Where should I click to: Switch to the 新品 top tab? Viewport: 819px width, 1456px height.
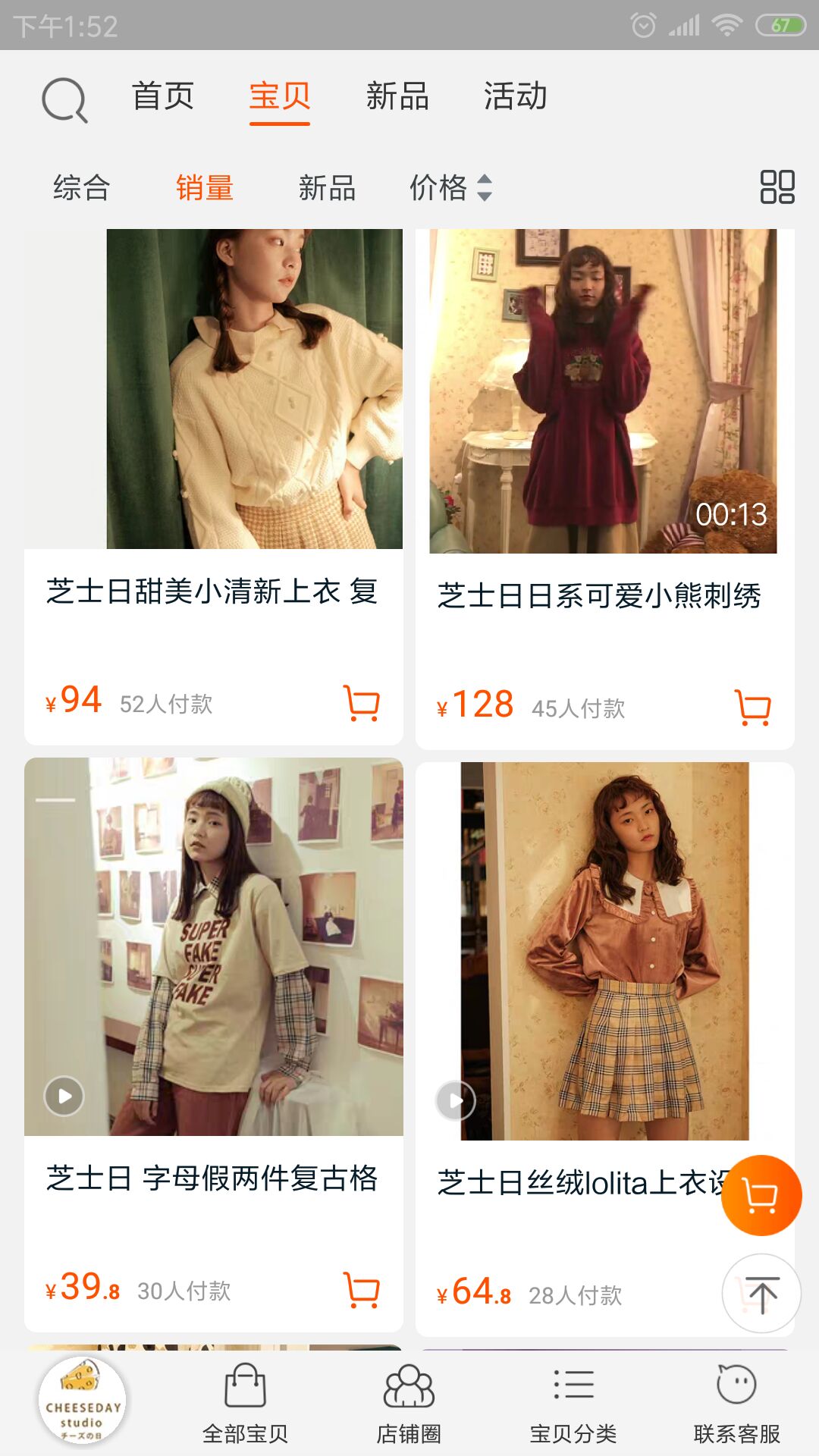coord(397,97)
